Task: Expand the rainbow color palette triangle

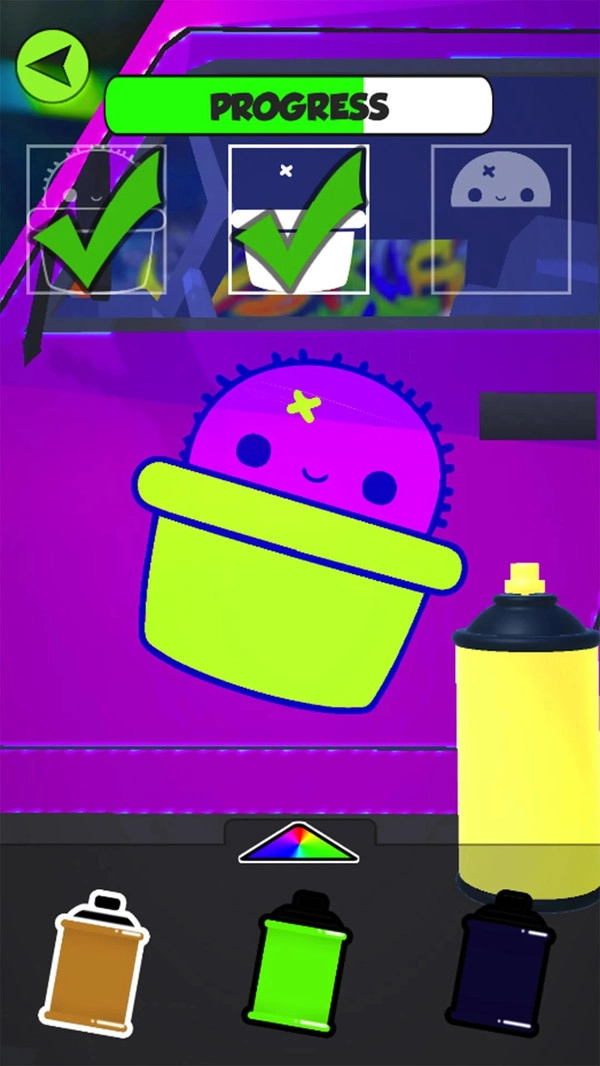Action: pos(298,843)
